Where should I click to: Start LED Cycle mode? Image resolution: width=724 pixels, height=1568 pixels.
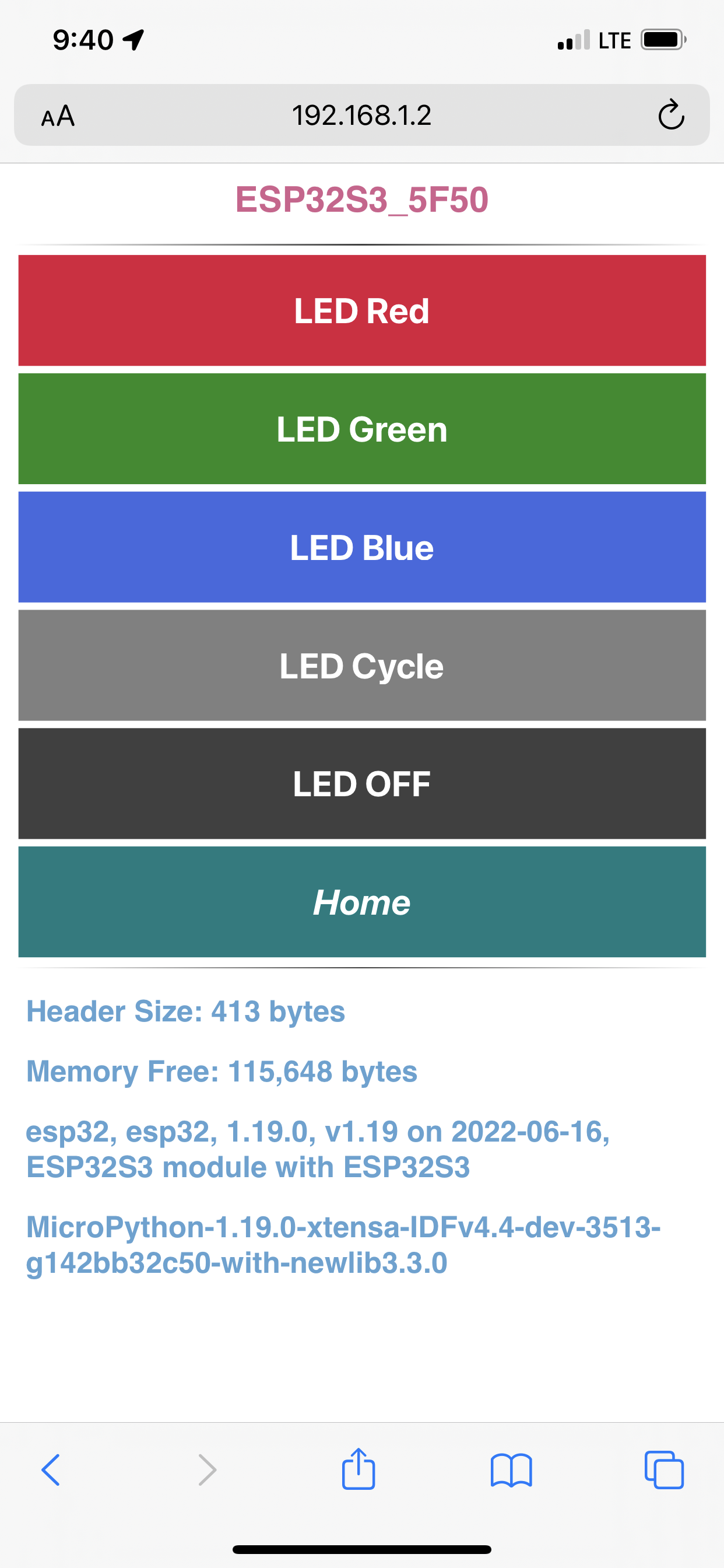[362, 666]
